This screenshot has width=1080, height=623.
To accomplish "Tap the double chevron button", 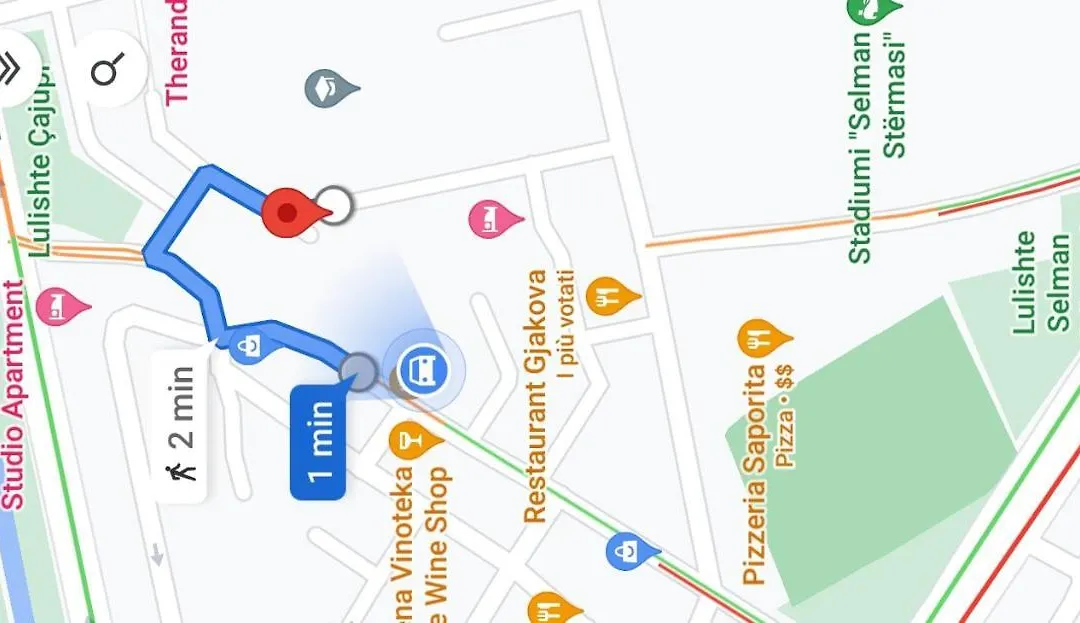I will tap(12, 70).
